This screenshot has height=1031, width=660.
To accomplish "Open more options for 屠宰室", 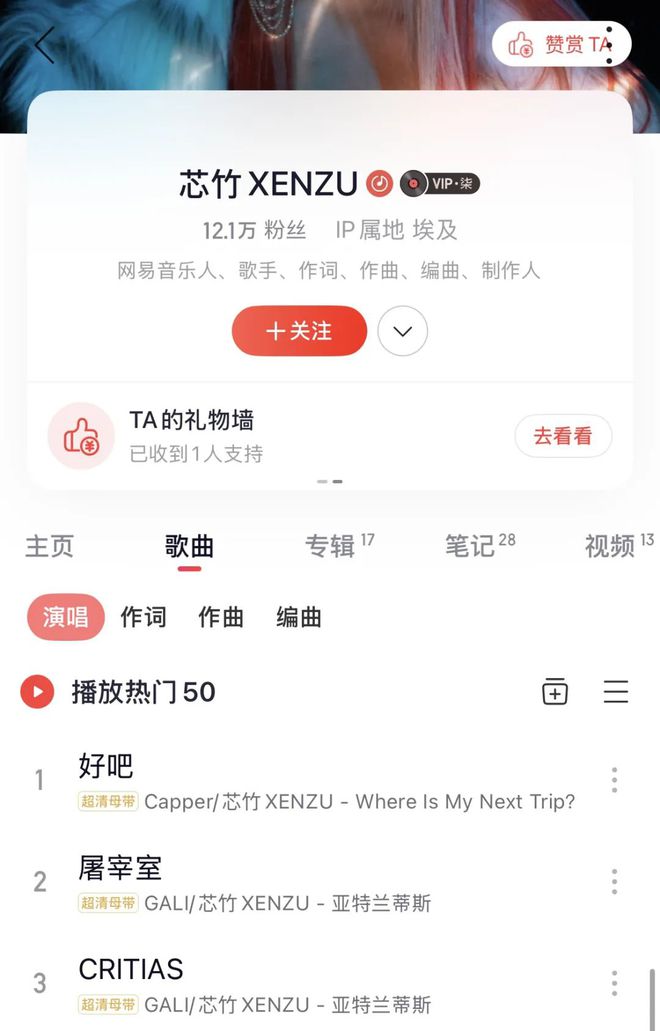I will 614,881.
